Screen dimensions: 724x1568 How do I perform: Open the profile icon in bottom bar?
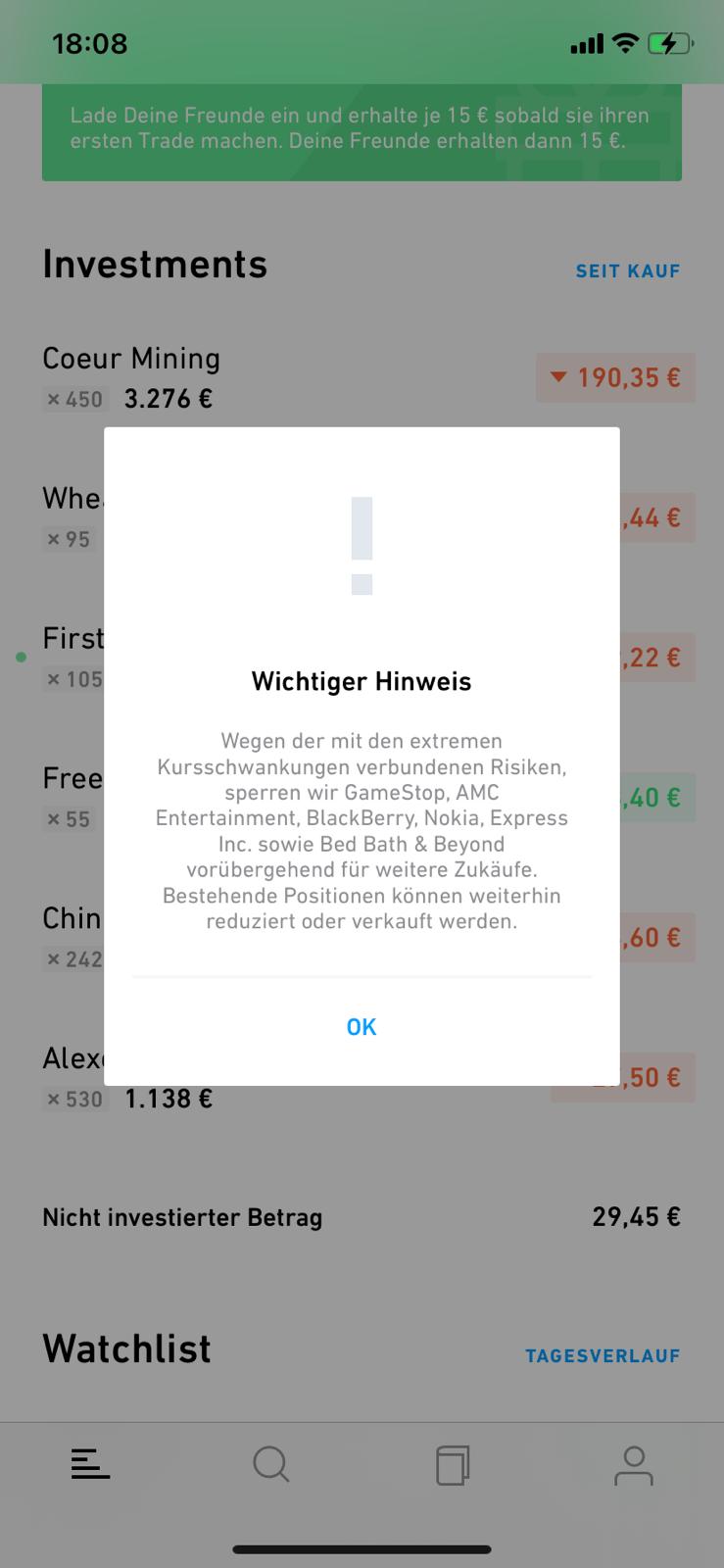(633, 1464)
